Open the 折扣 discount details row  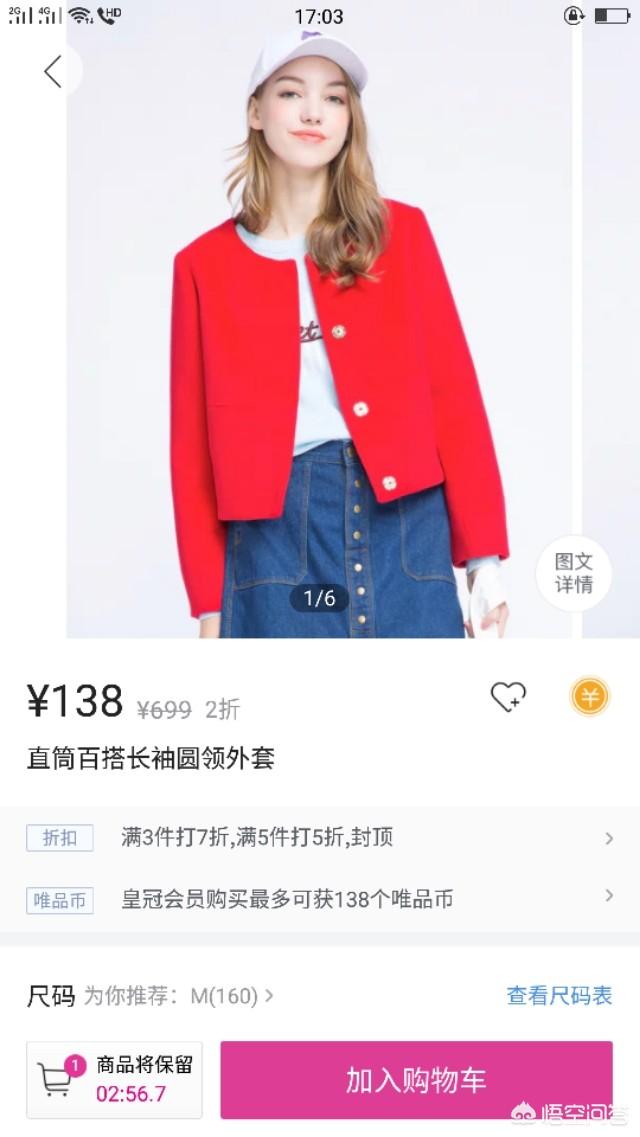pyautogui.click(x=320, y=838)
